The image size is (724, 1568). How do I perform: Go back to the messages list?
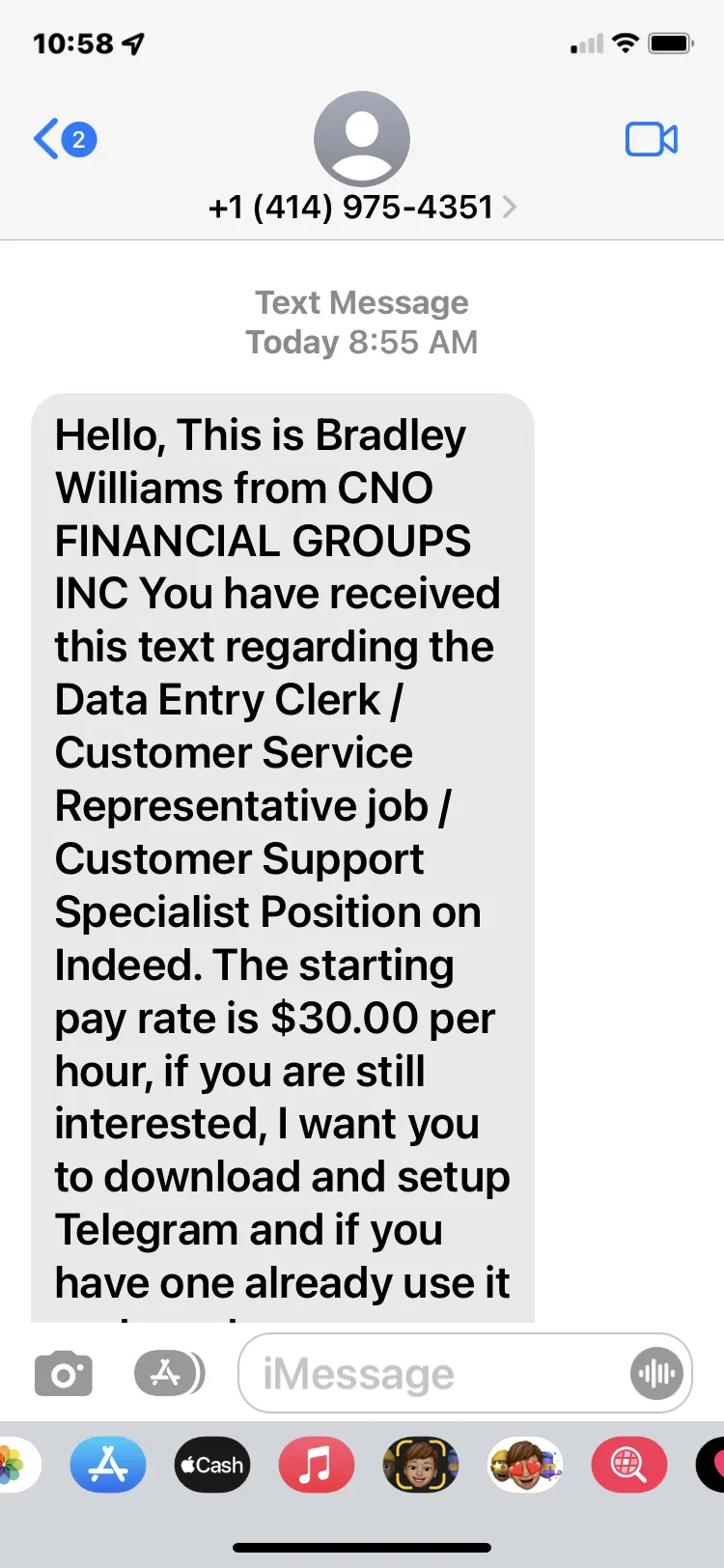(x=65, y=139)
